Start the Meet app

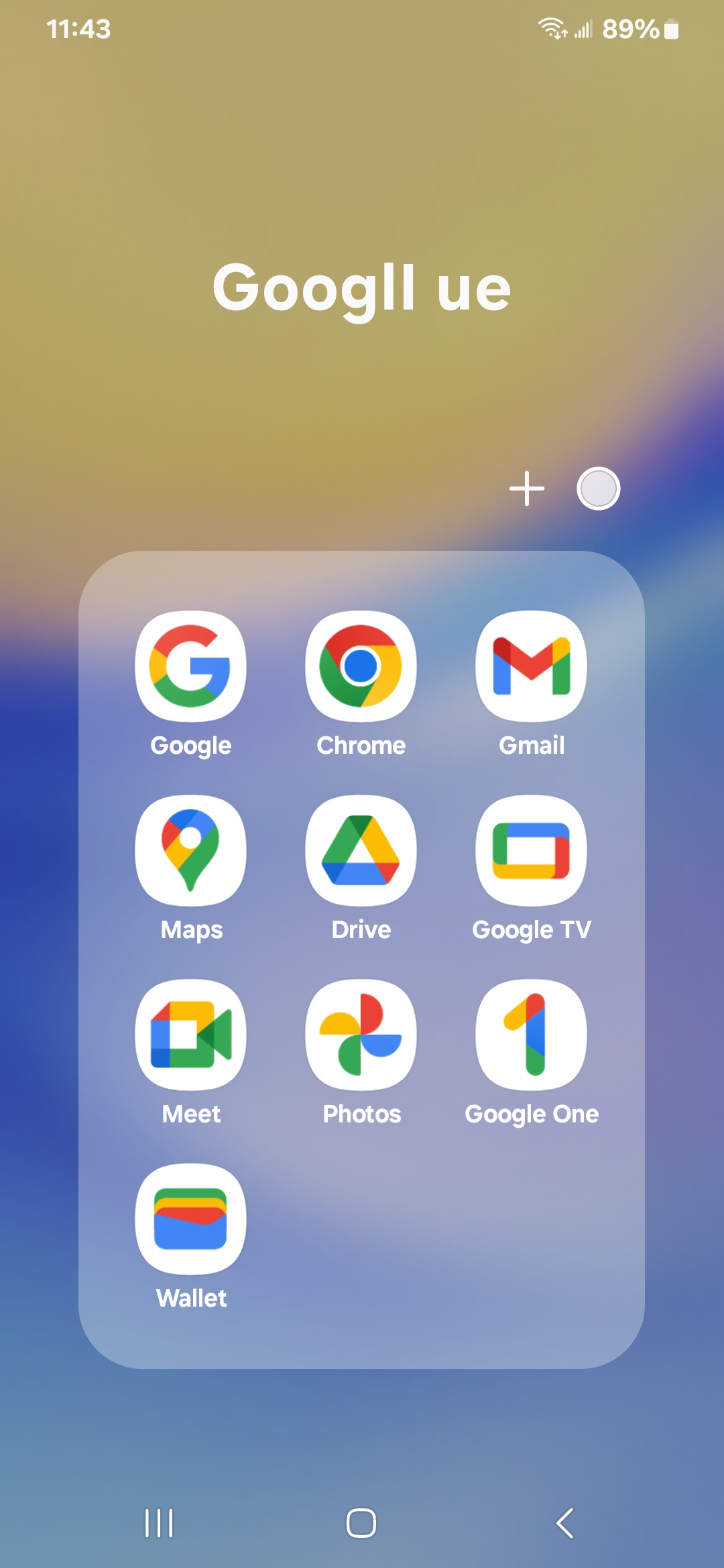[191, 1035]
